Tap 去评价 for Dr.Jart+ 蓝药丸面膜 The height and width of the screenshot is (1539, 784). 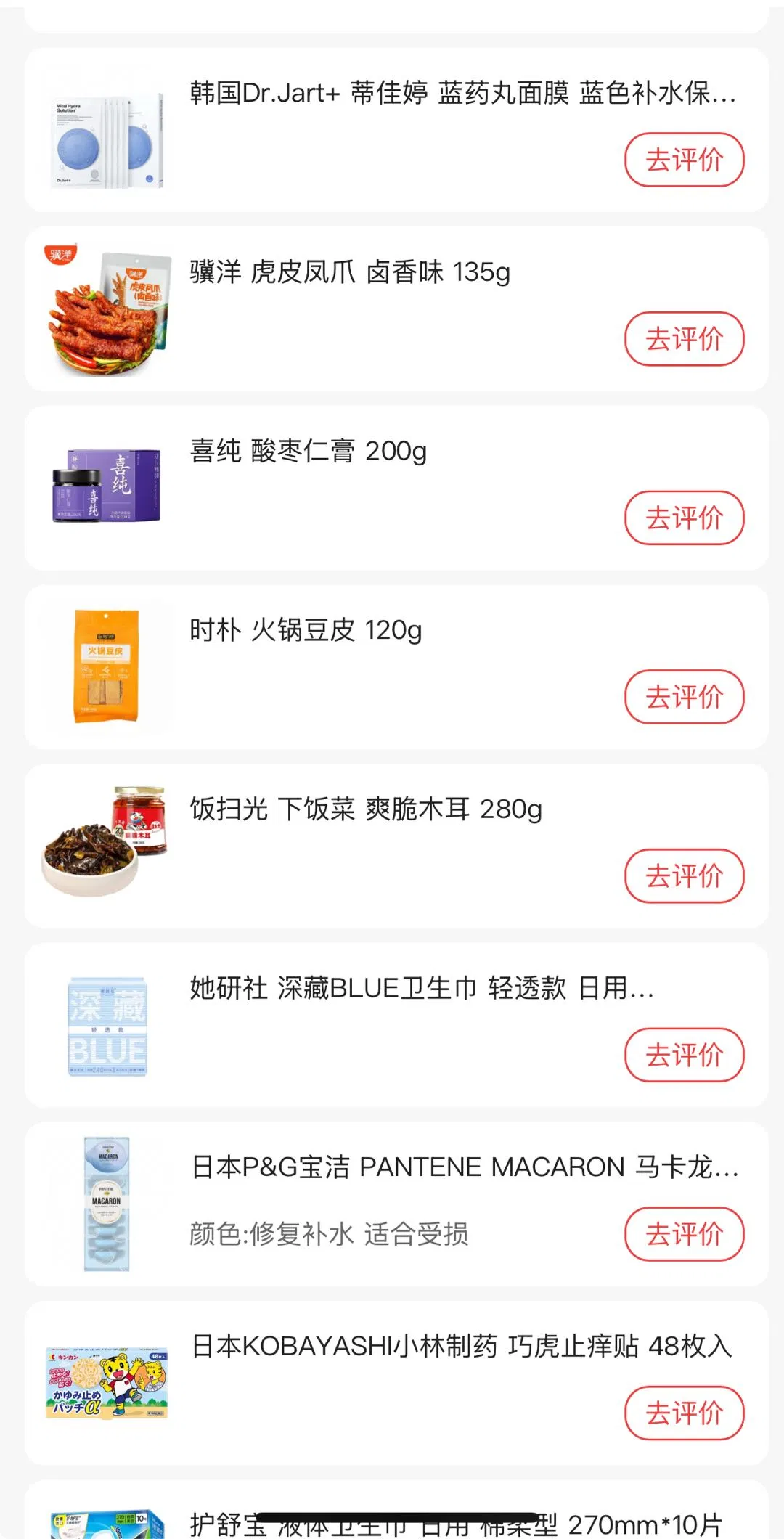pyautogui.click(x=684, y=160)
